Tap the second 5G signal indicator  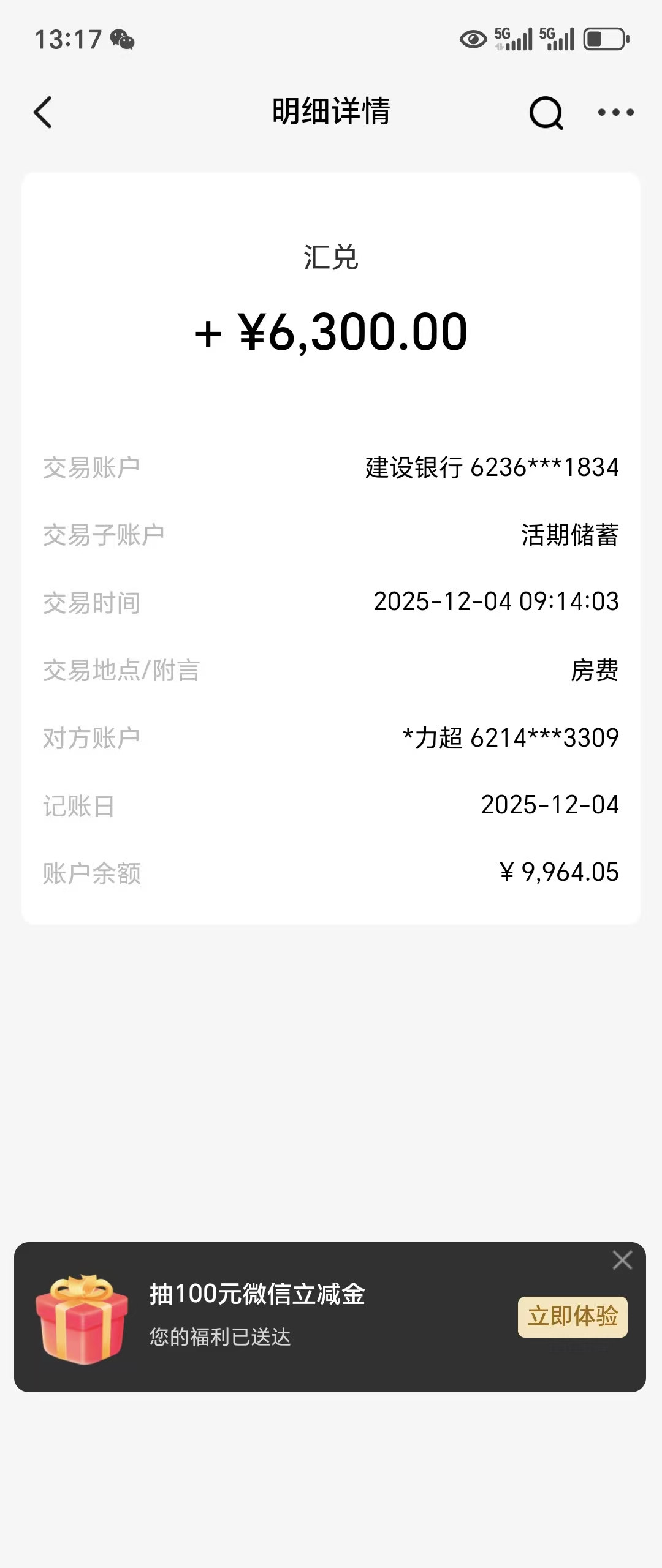[x=556, y=39]
